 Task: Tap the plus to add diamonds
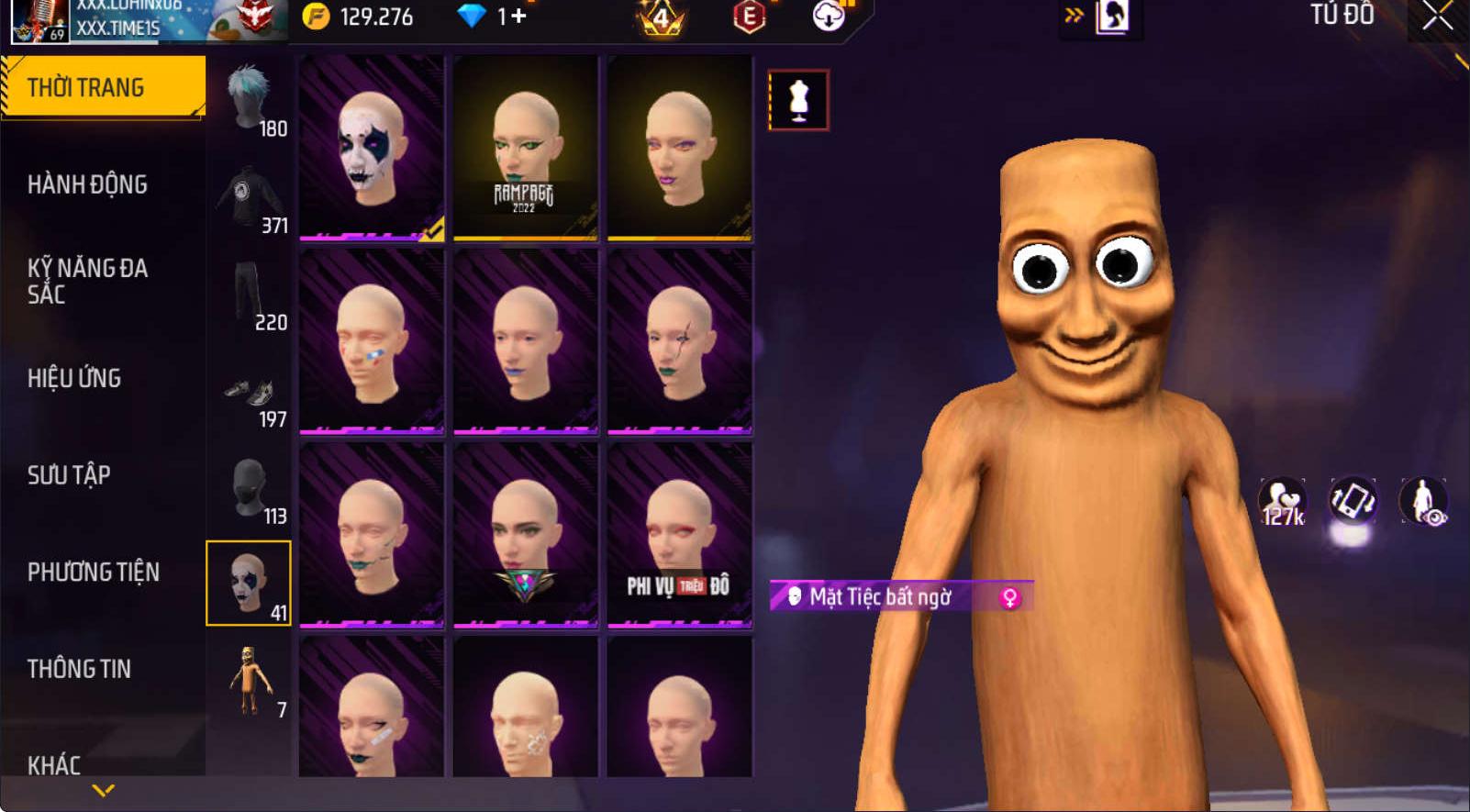519,16
